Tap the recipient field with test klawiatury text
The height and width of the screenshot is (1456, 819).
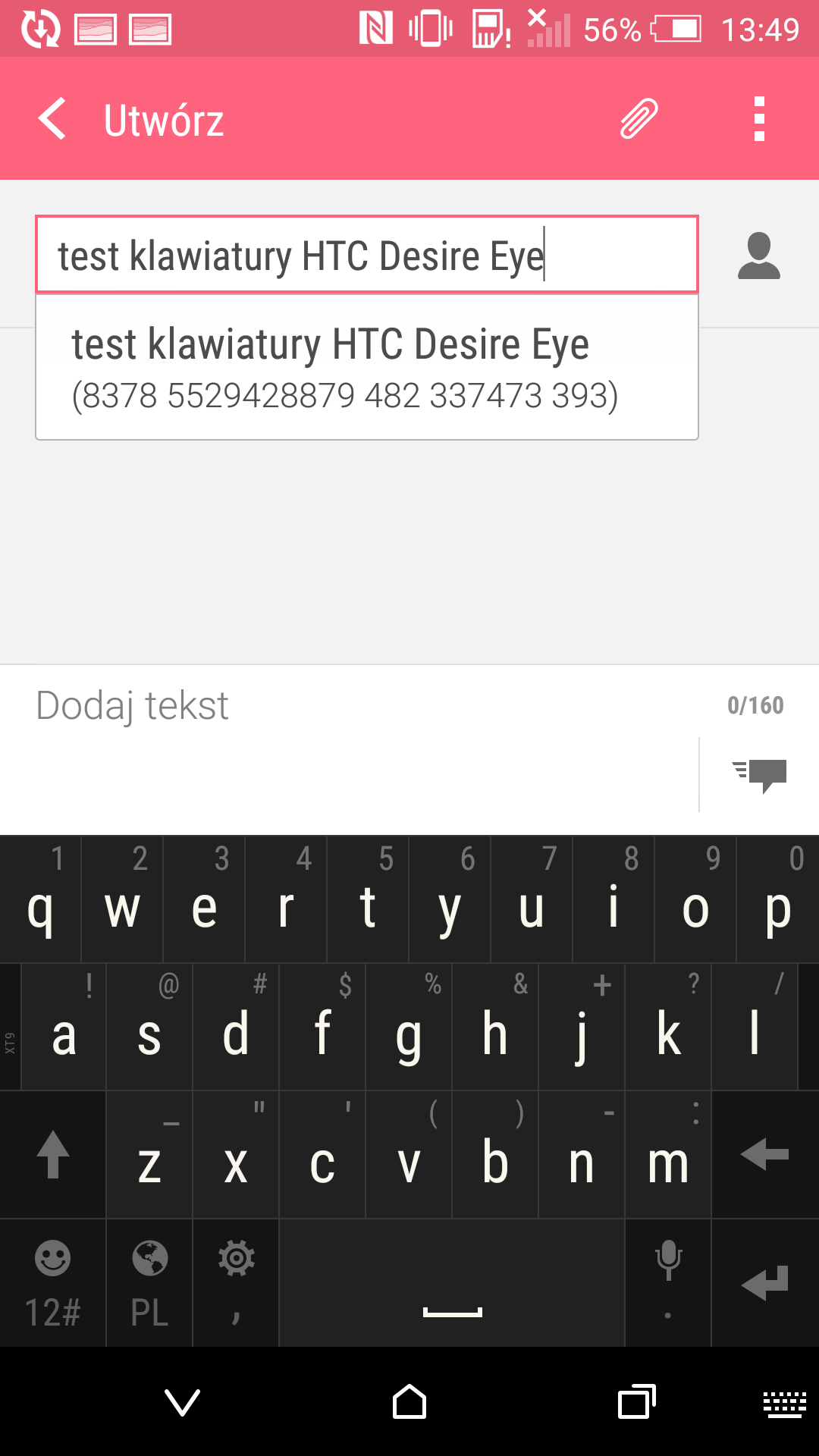[x=367, y=255]
